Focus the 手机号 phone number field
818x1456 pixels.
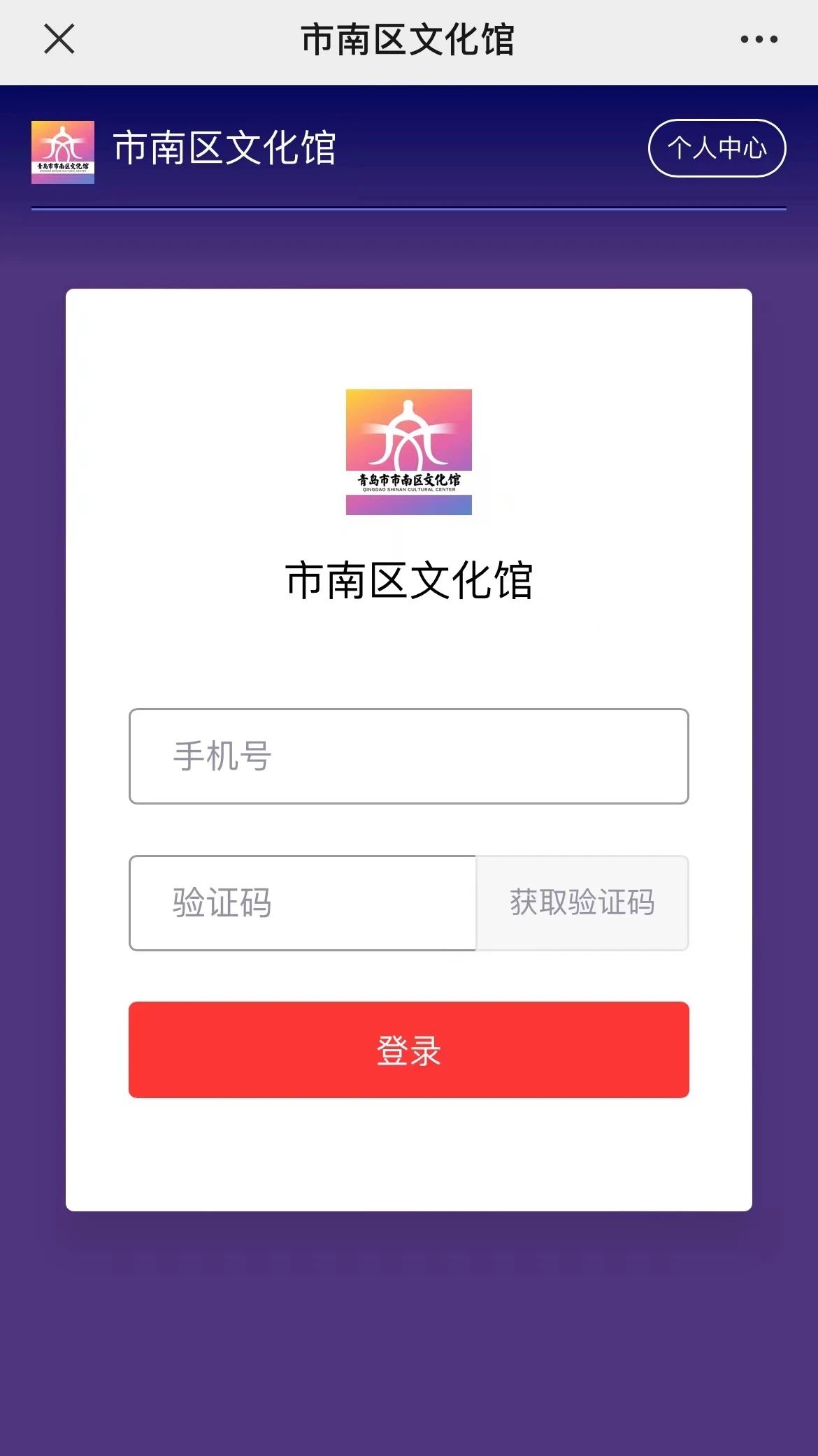coord(408,756)
